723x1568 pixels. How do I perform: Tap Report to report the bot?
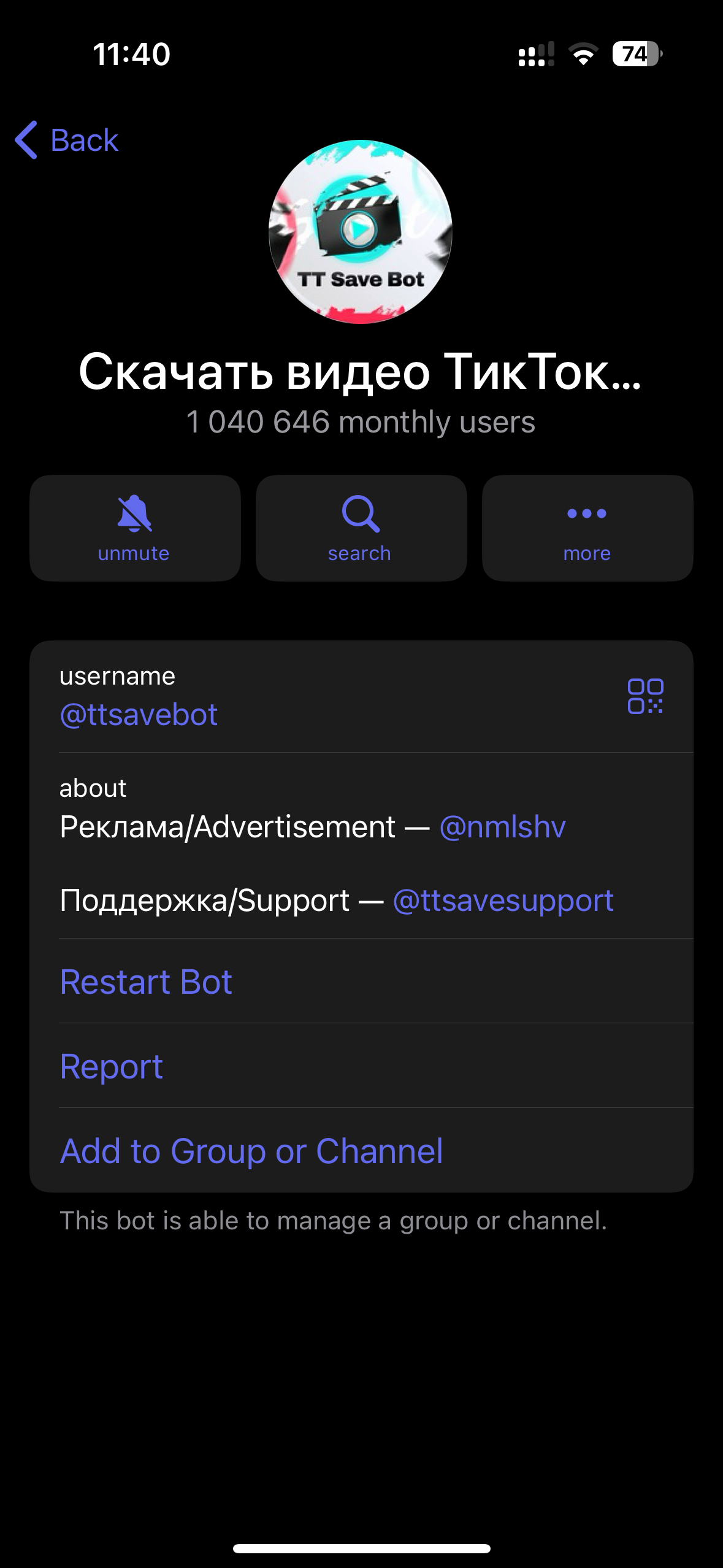click(x=111, y=1066)
